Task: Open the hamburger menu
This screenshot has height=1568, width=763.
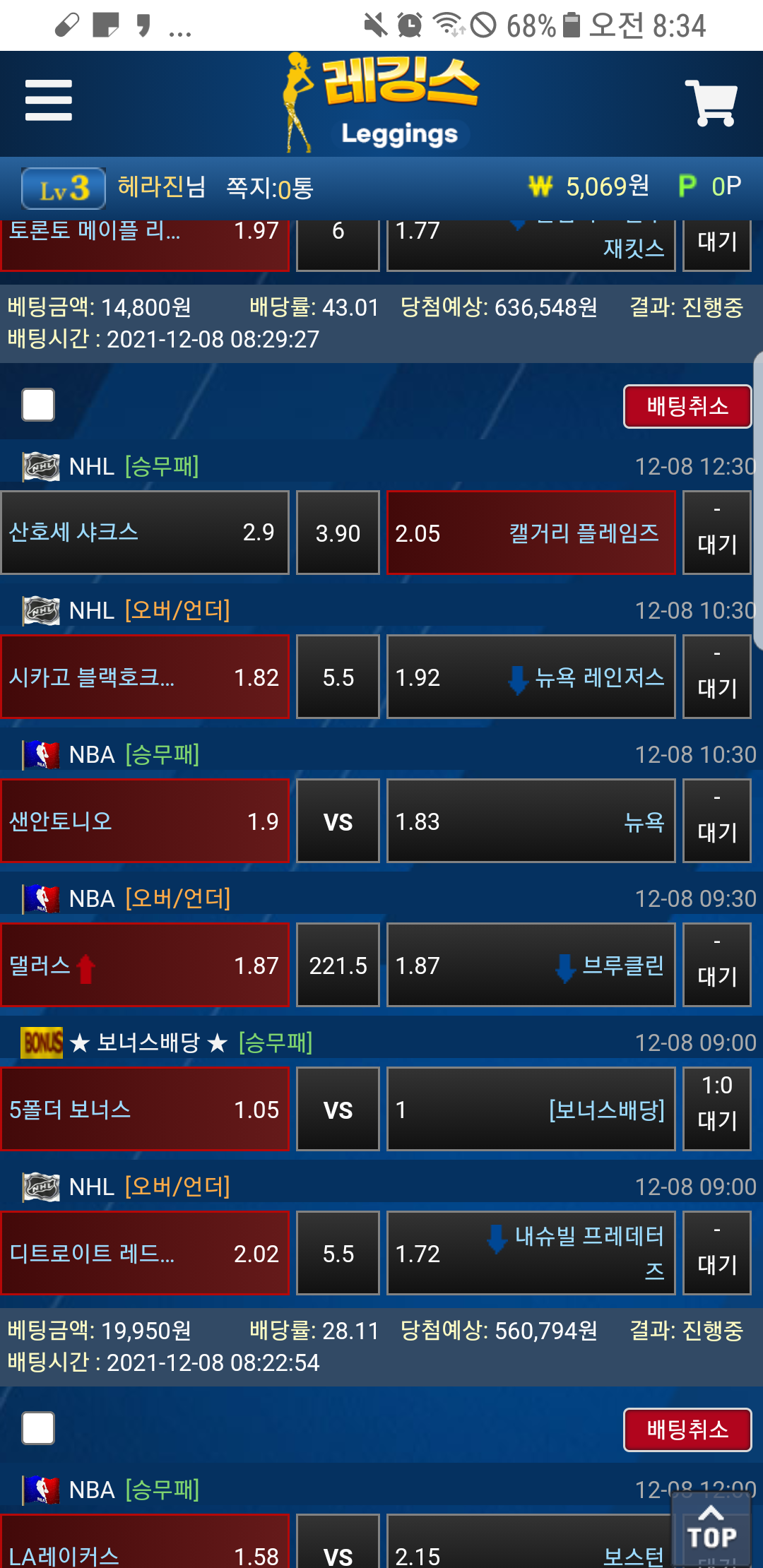Action: coord(48,100)
